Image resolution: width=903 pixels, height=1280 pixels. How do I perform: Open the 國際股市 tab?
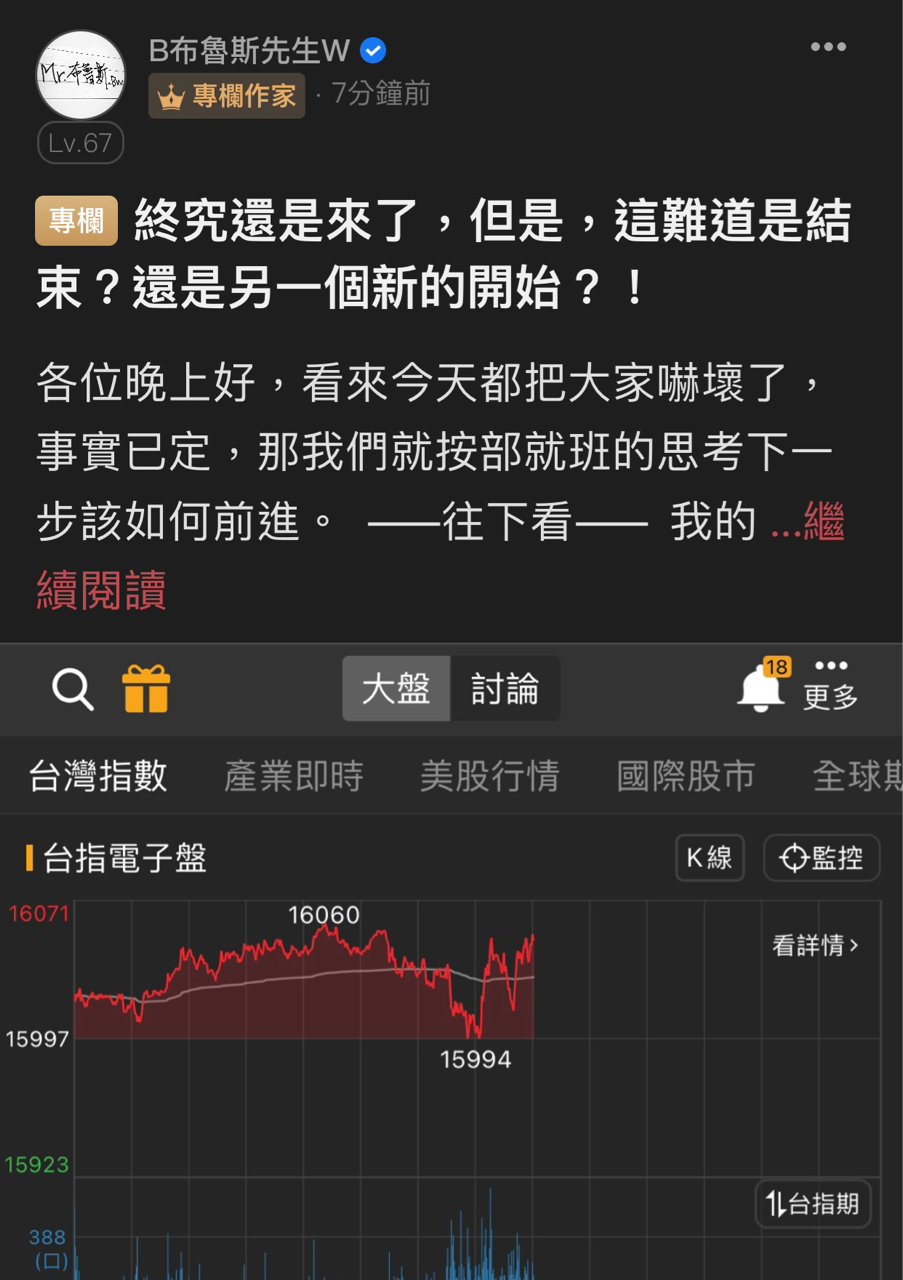(x=685, y=775)
